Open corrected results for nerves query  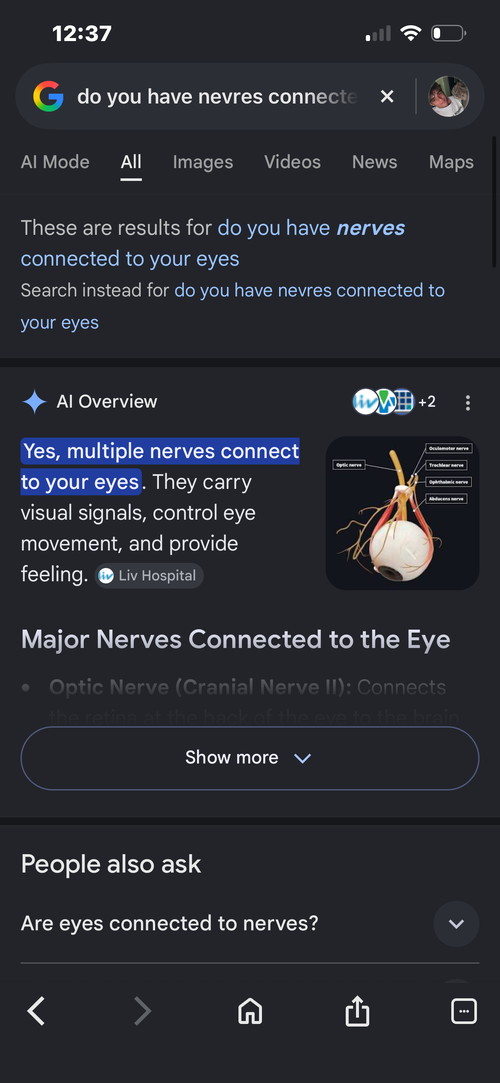click(x=213, y=243)
